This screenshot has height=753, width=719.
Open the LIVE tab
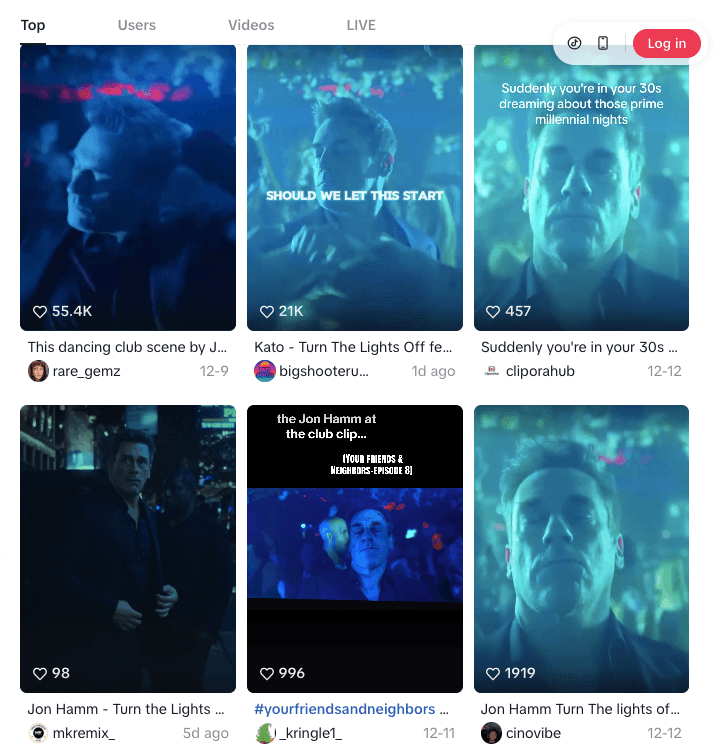point(361,25)
